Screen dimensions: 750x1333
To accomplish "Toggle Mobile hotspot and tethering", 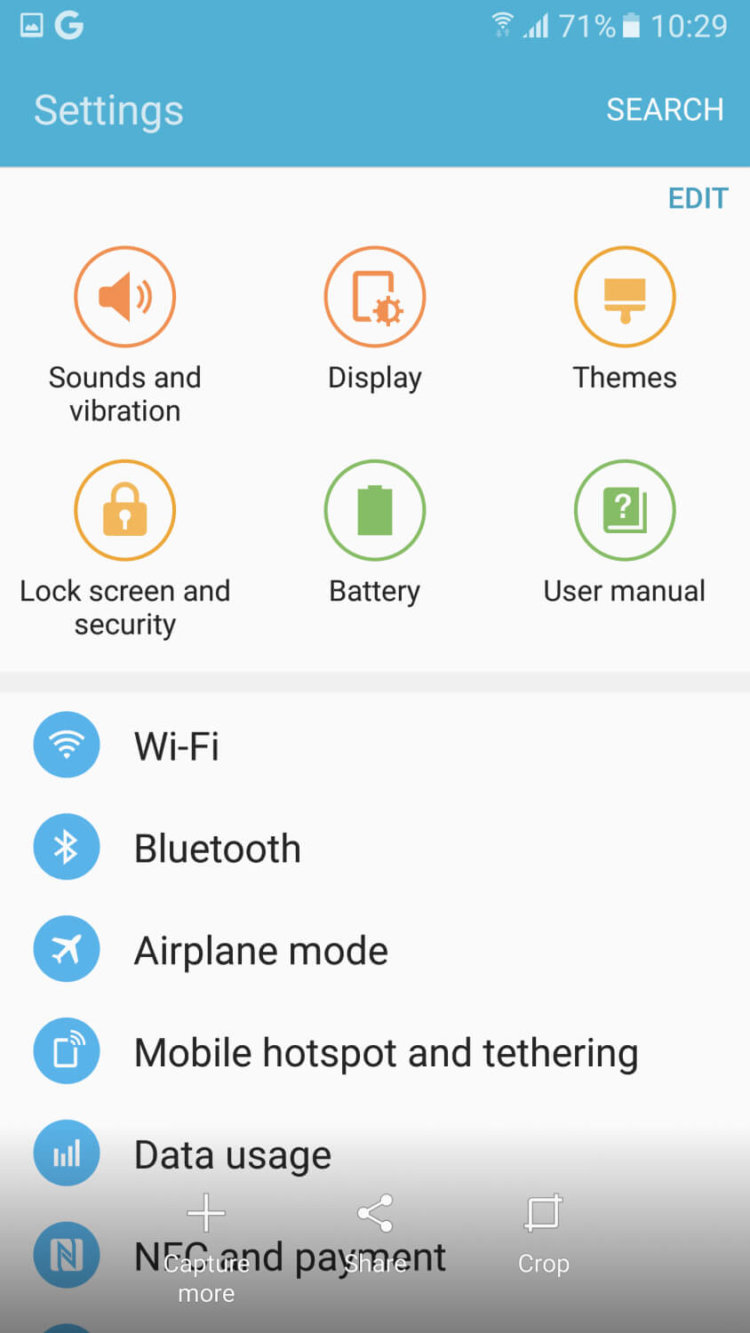I will (x=387, y=1051).
